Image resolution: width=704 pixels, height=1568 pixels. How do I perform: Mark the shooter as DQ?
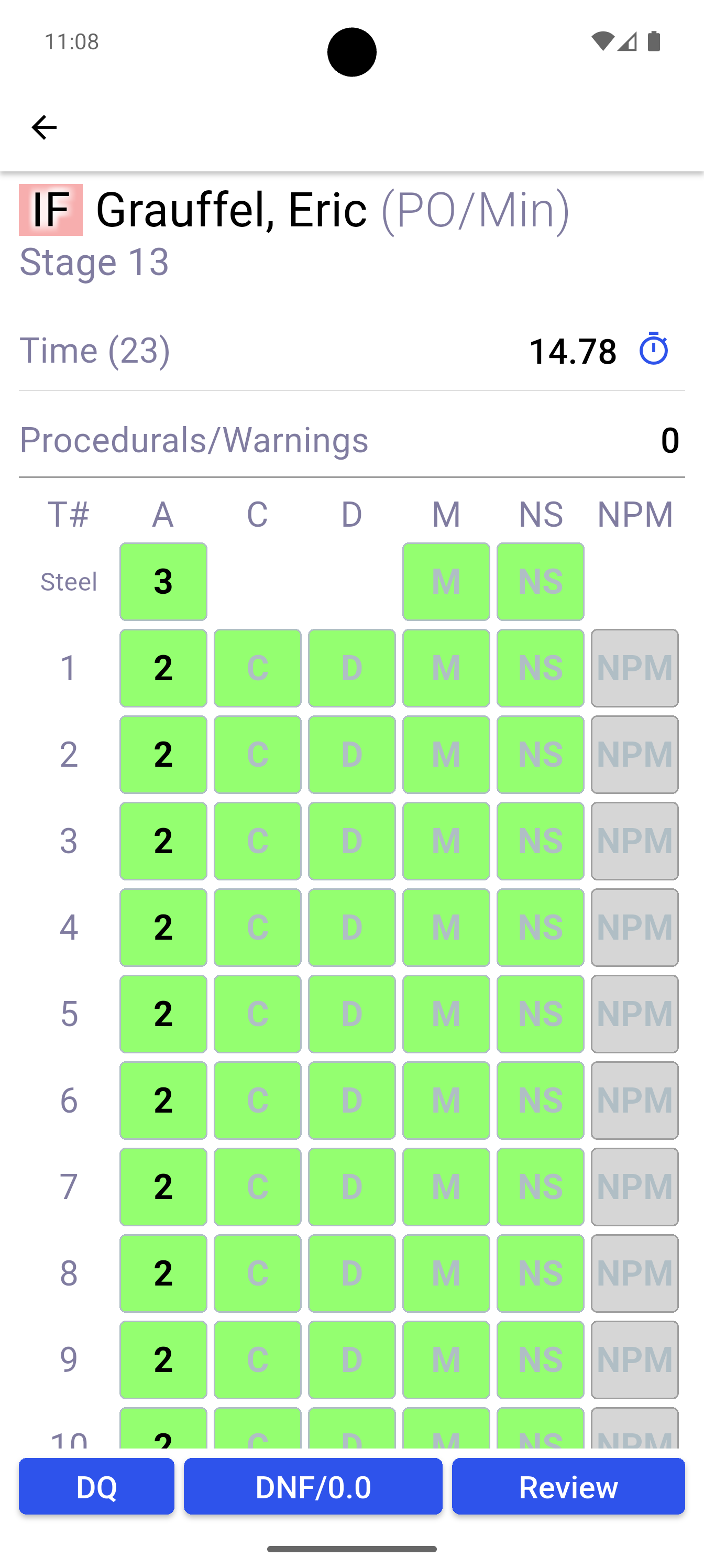click(x=97, y=1486)
